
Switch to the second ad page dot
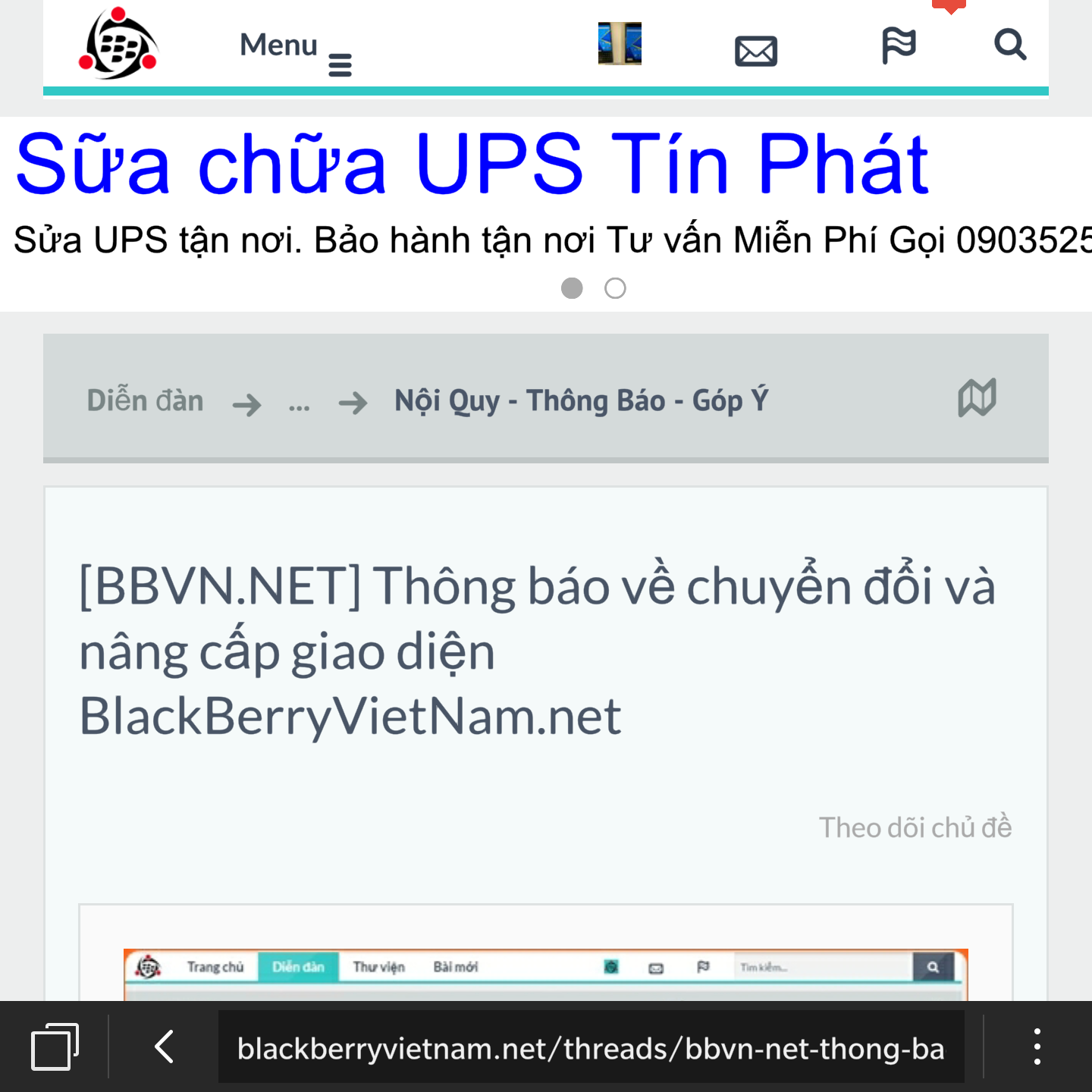coord(615,288)
